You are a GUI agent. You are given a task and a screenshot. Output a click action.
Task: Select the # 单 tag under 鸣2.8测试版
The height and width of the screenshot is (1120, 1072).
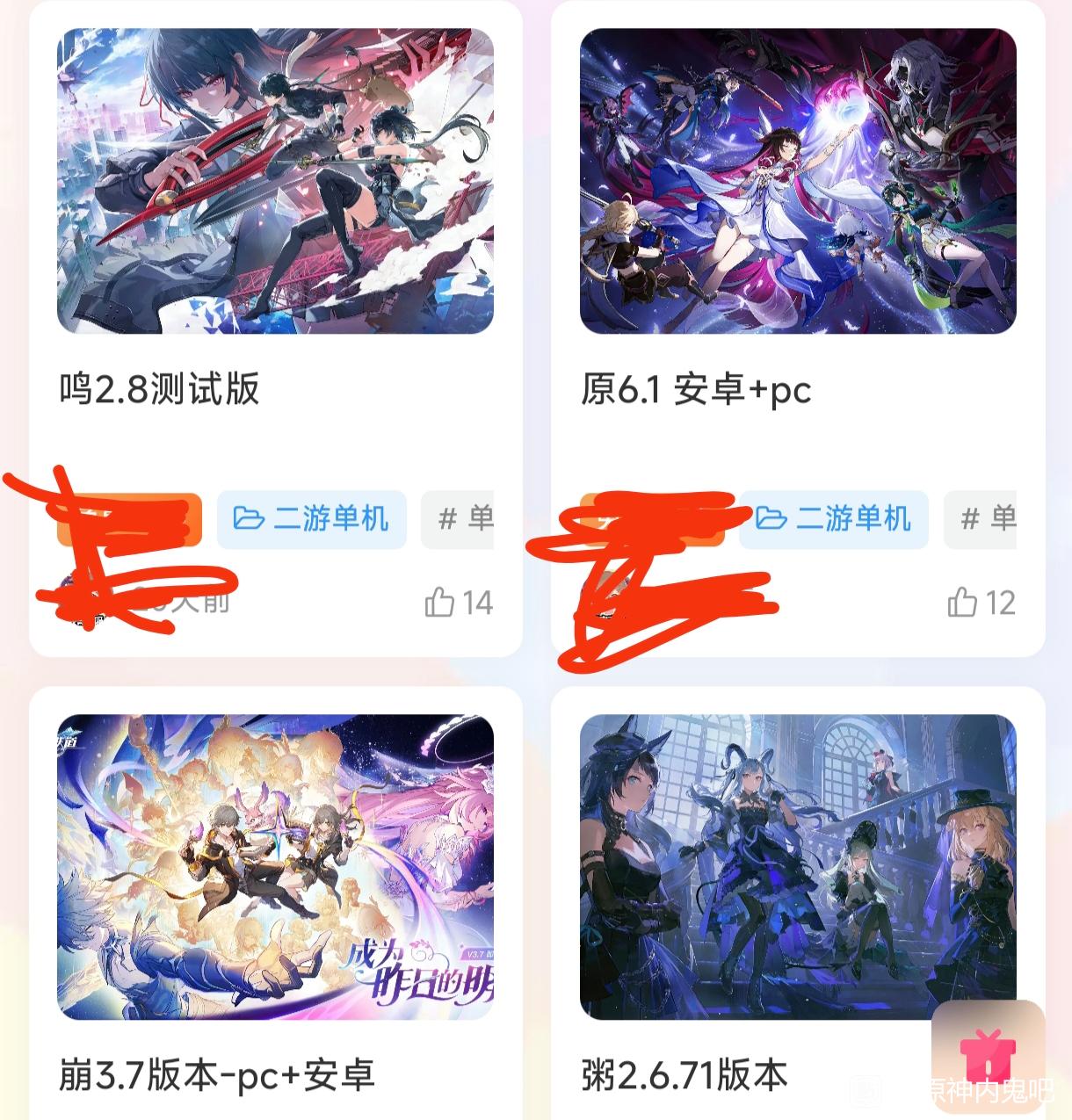pos(459,519)
